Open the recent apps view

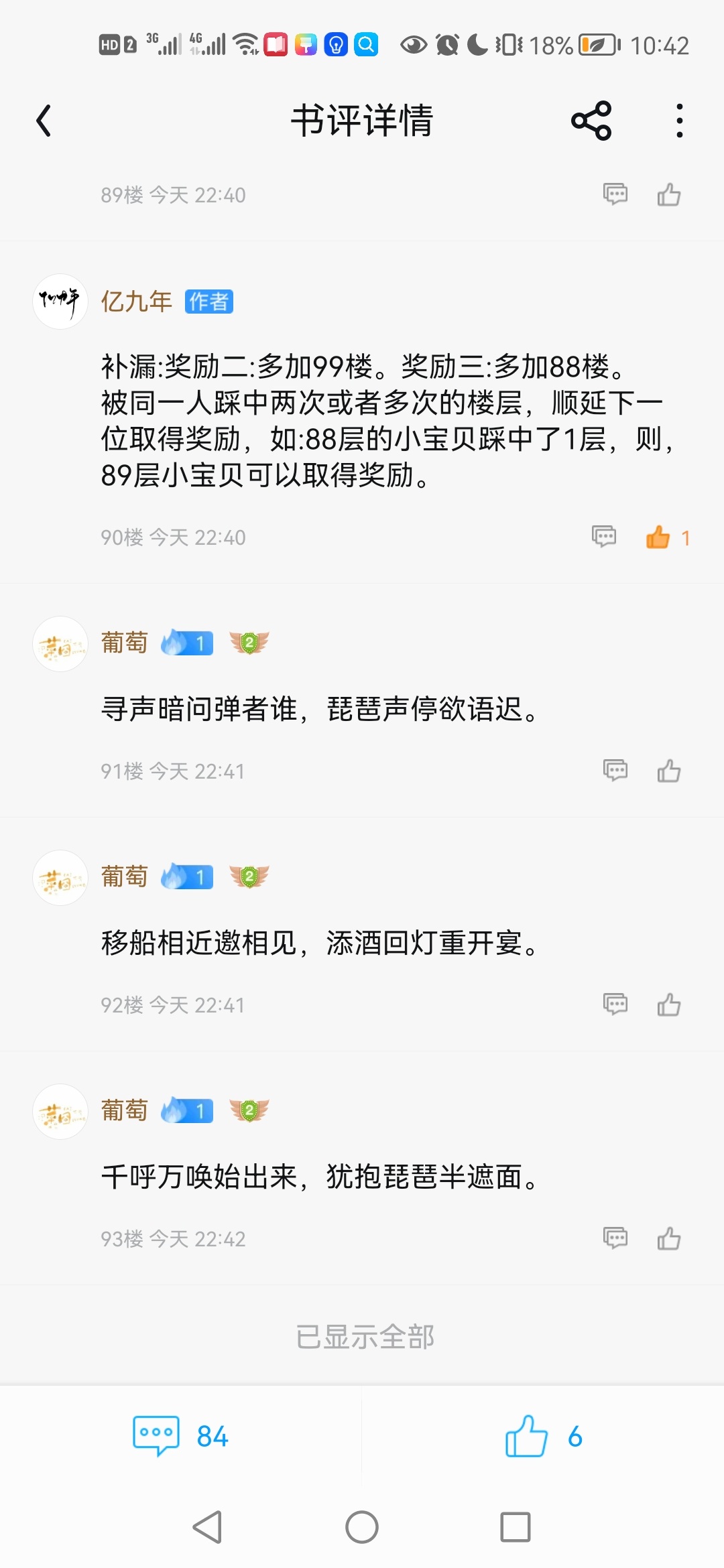515,1527
